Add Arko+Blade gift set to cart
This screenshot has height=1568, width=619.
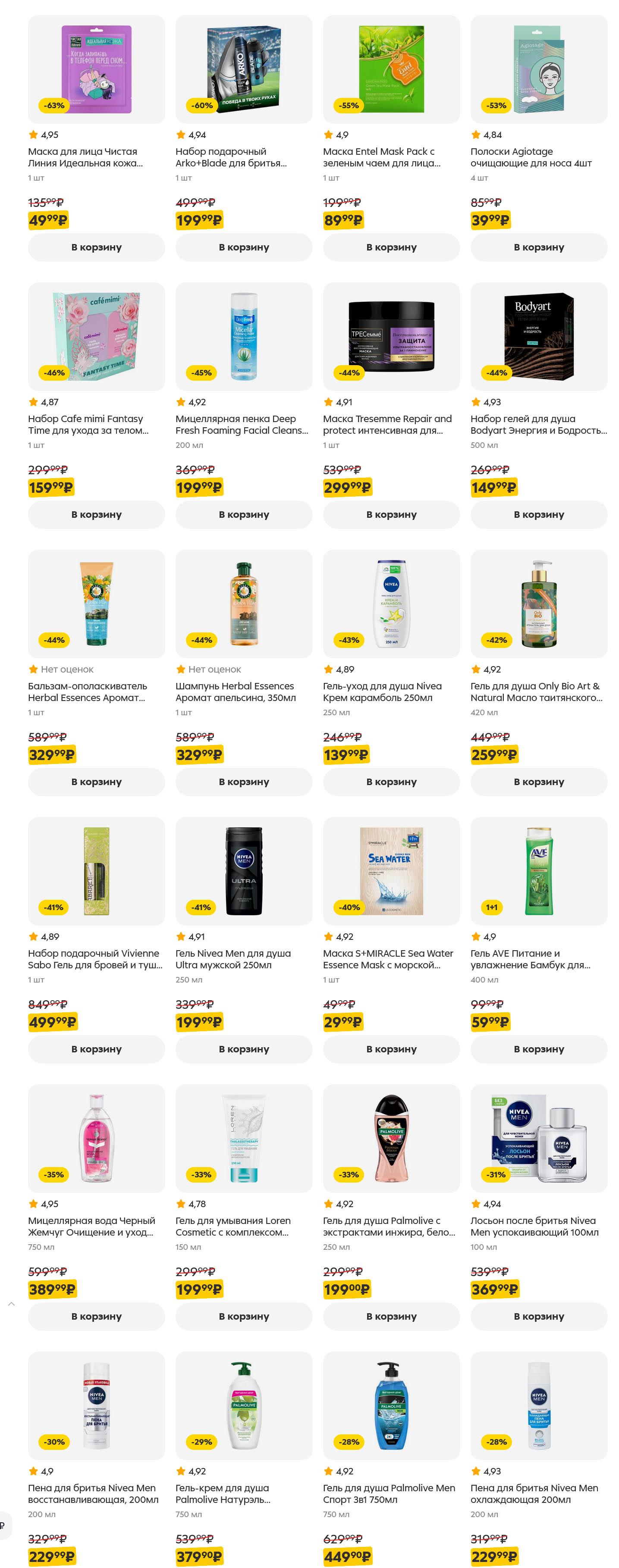coord(244,247)
